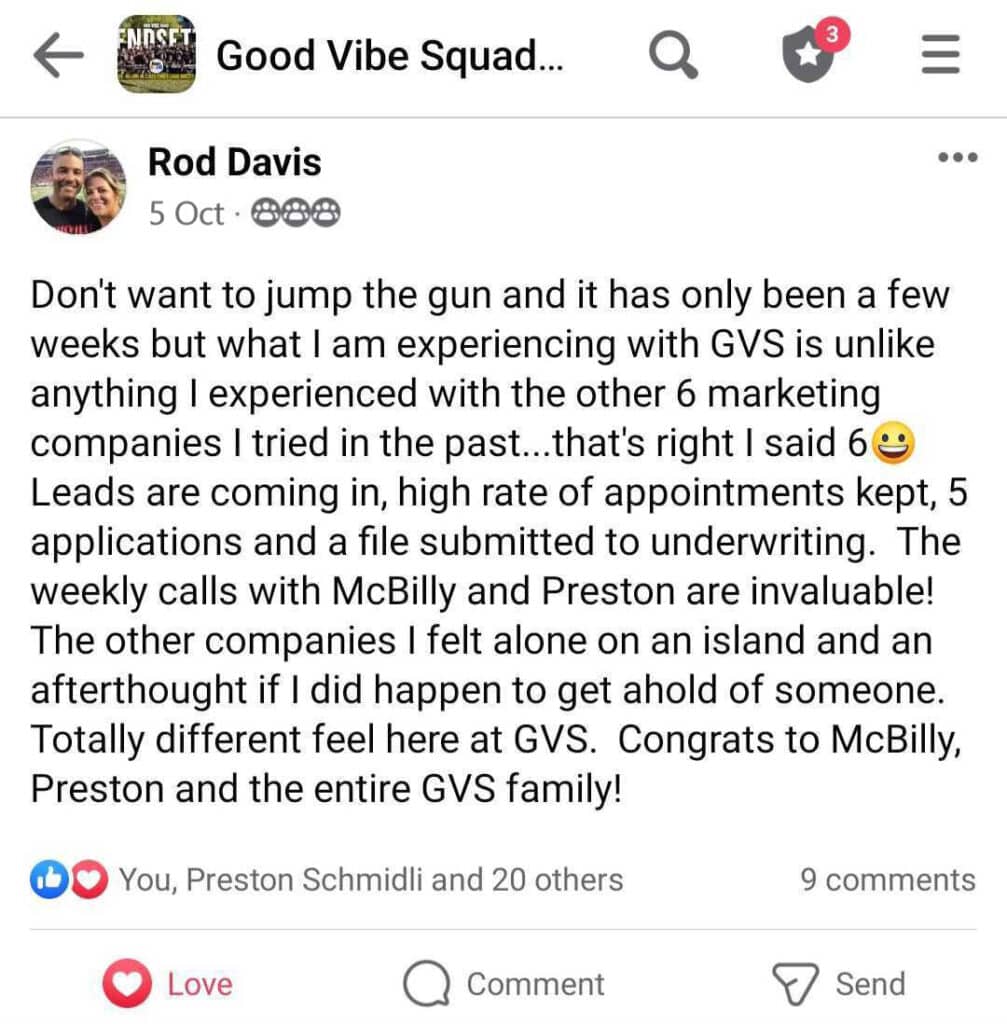Viewport: 1007px width, 1024px height.
Task: Open the group admin shield badge
Action: 810,56
